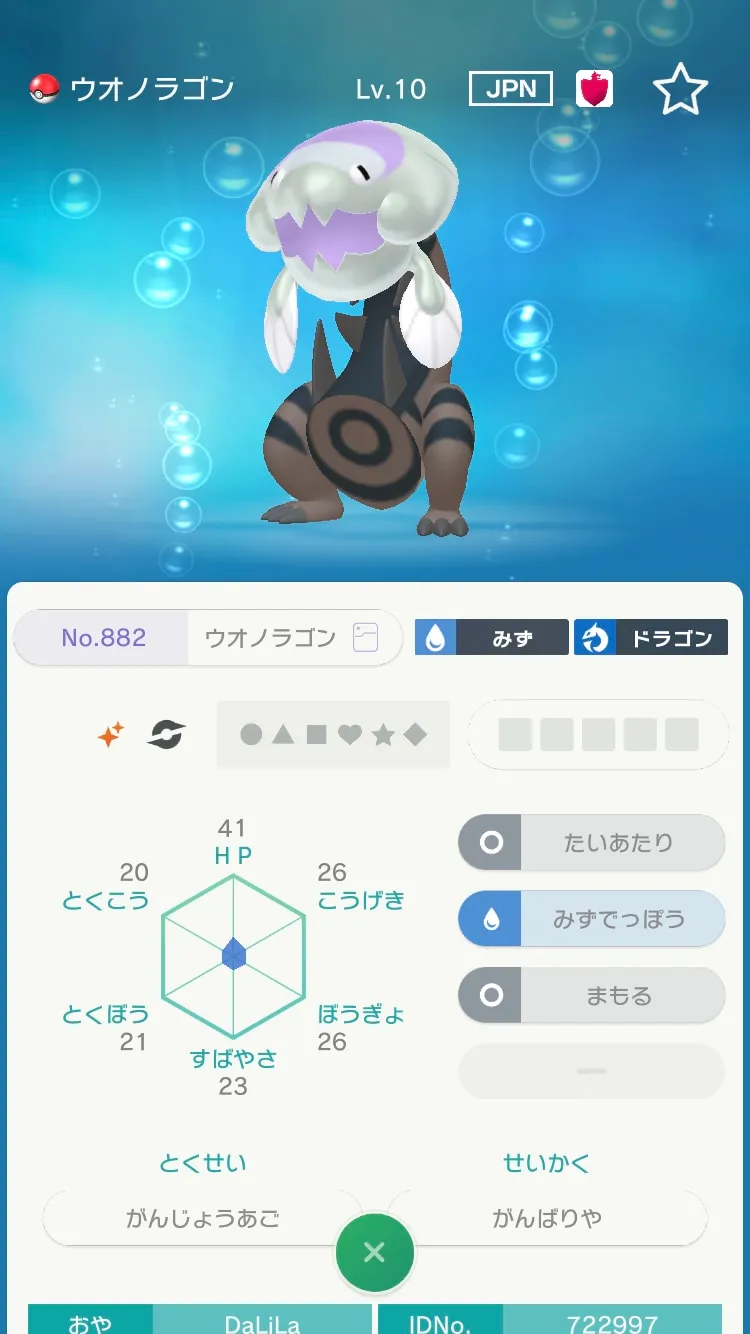Open the move まもる
The image size is (750, 1334).
[x=591, y=996]
